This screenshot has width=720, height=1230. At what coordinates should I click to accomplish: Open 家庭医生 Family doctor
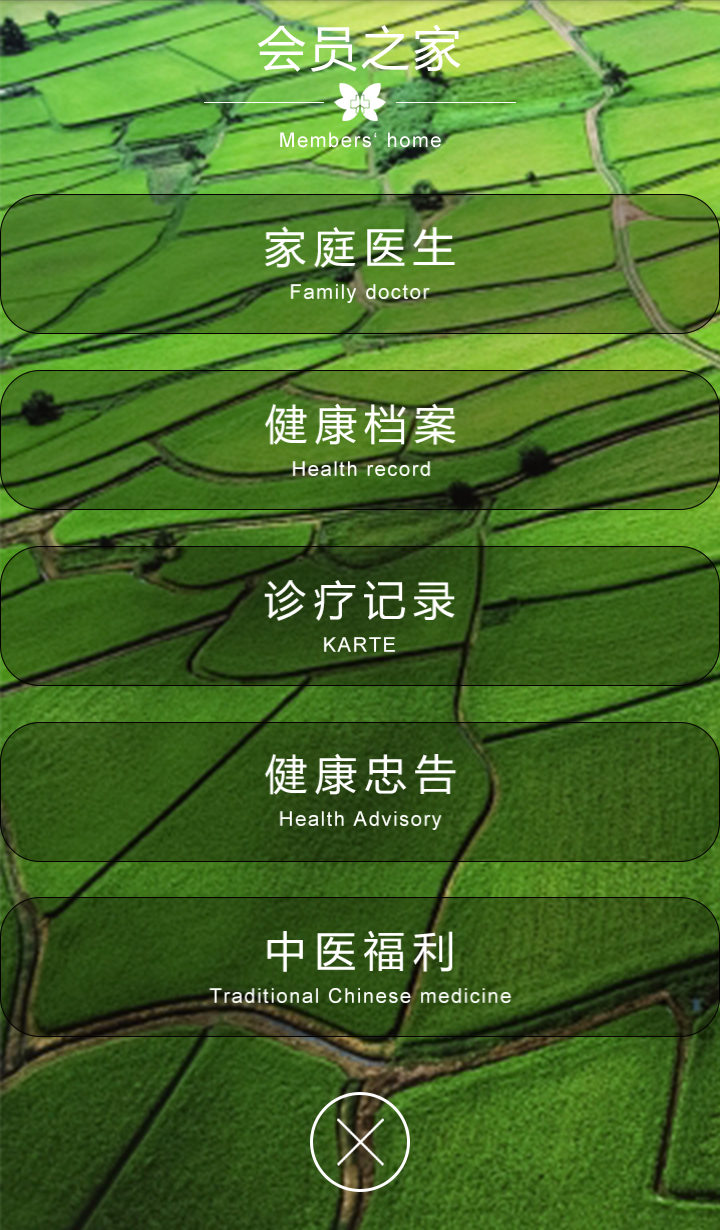(x=360, y=264)
